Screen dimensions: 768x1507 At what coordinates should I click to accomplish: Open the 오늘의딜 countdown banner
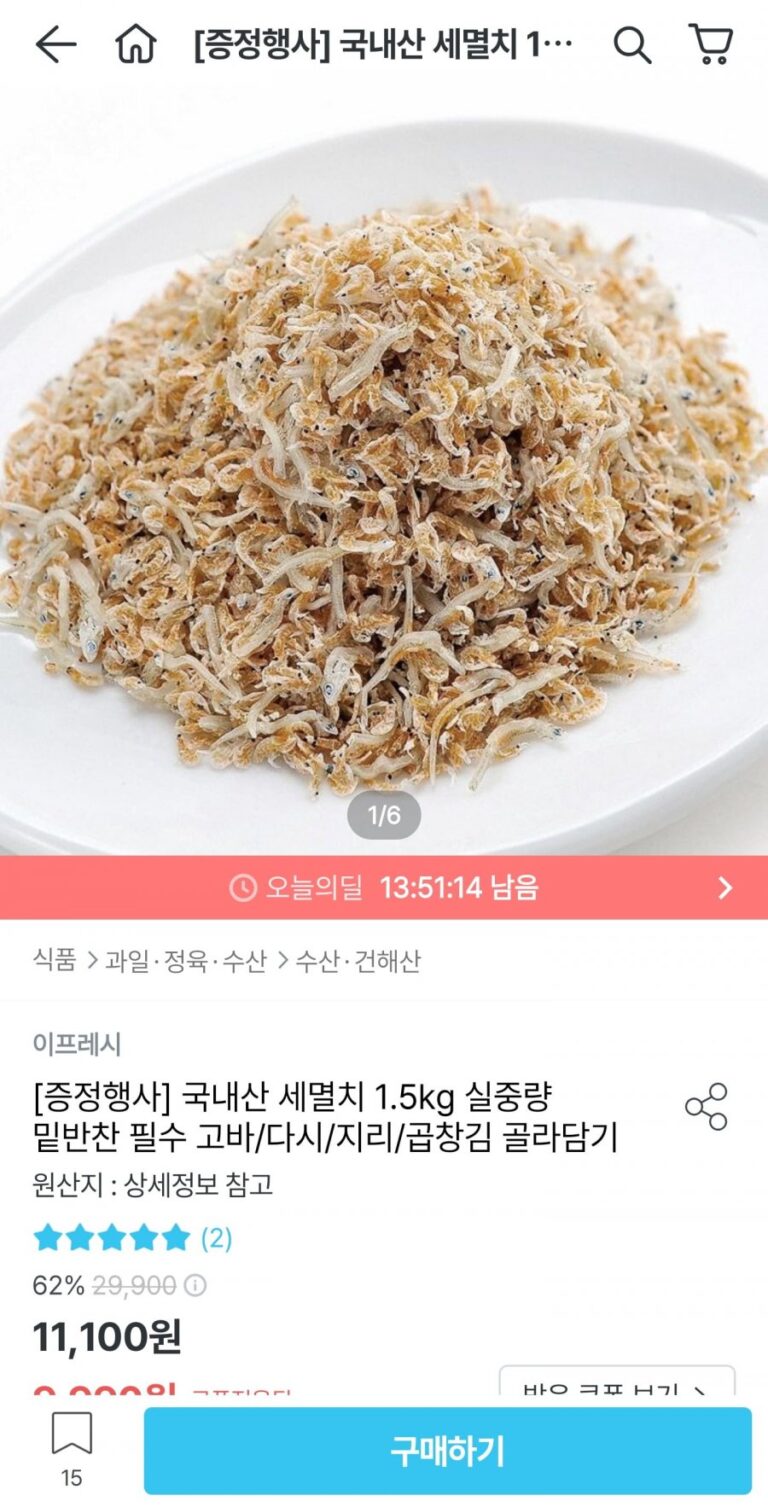pos(384,888)
